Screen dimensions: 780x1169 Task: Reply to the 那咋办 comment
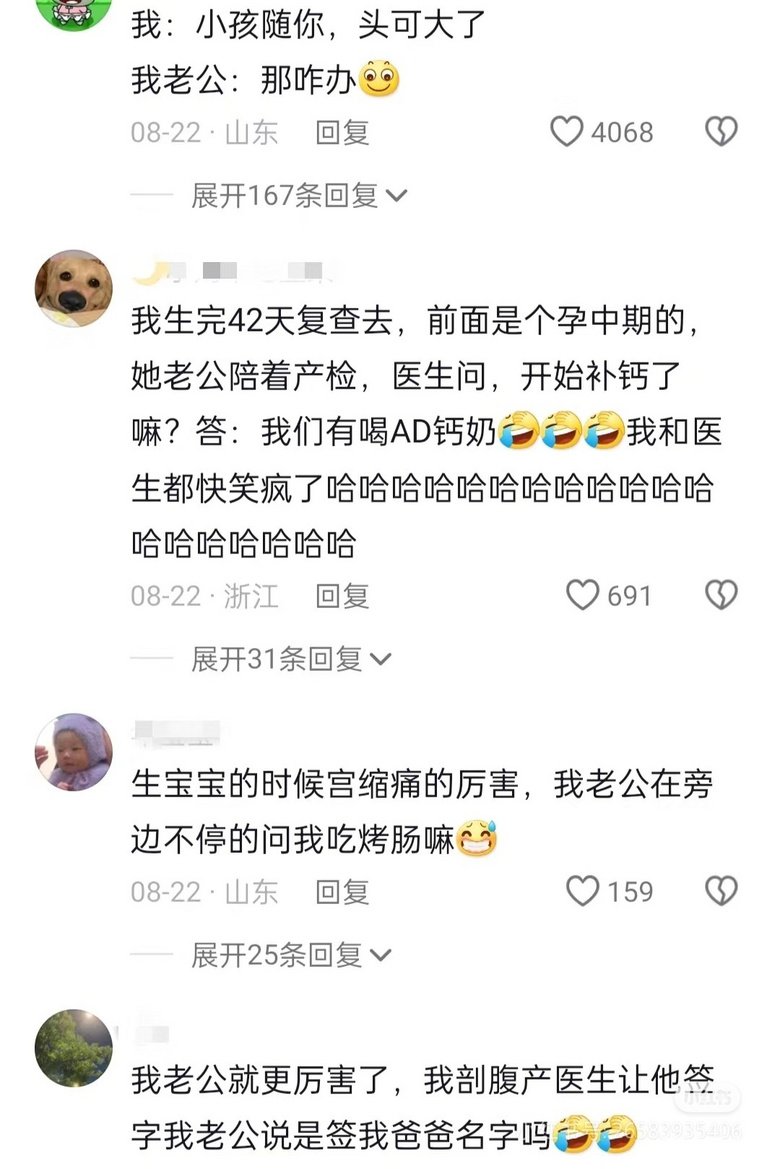(343, 132)
